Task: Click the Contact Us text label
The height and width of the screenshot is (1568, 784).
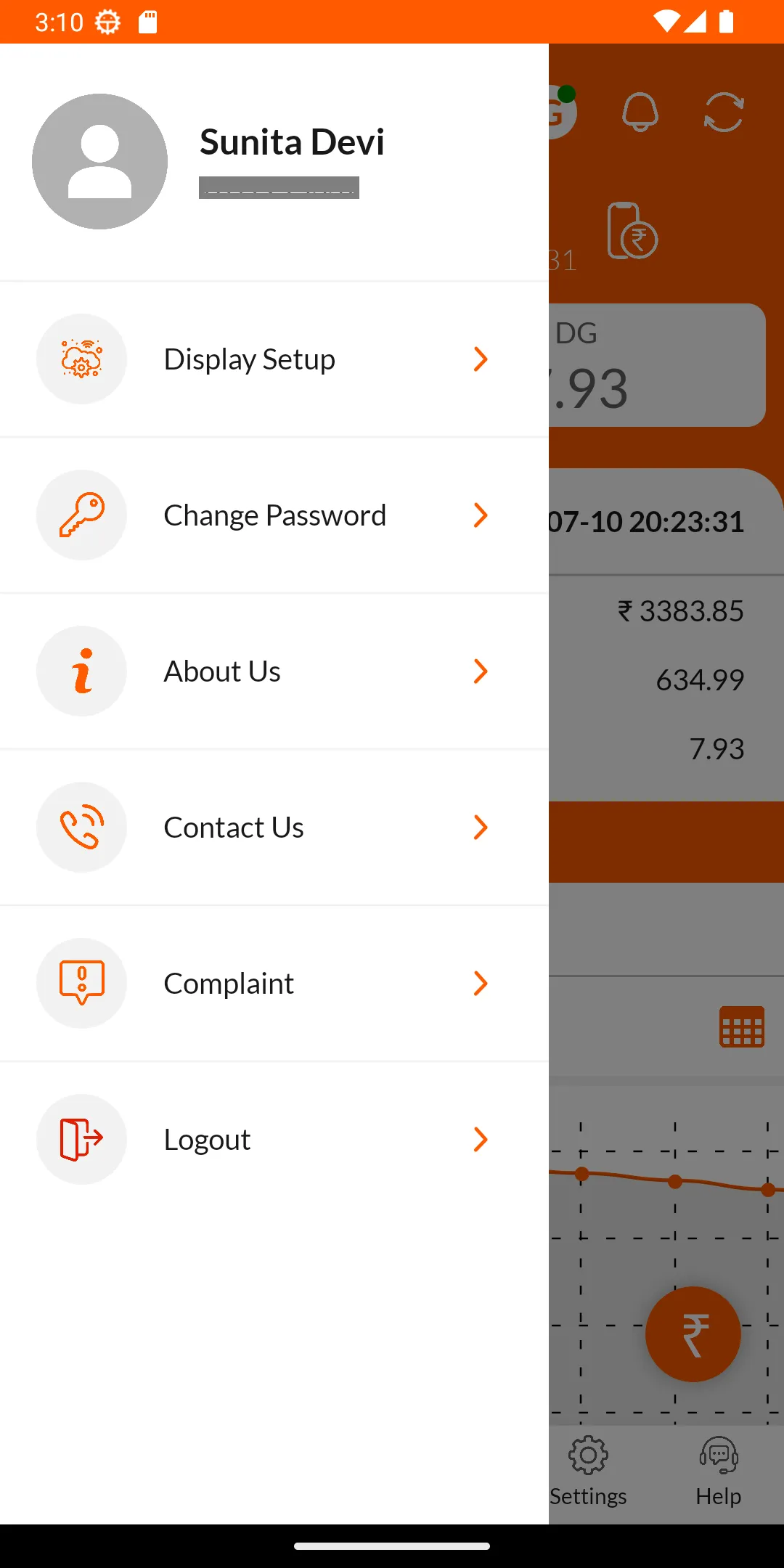Action: 233,827
